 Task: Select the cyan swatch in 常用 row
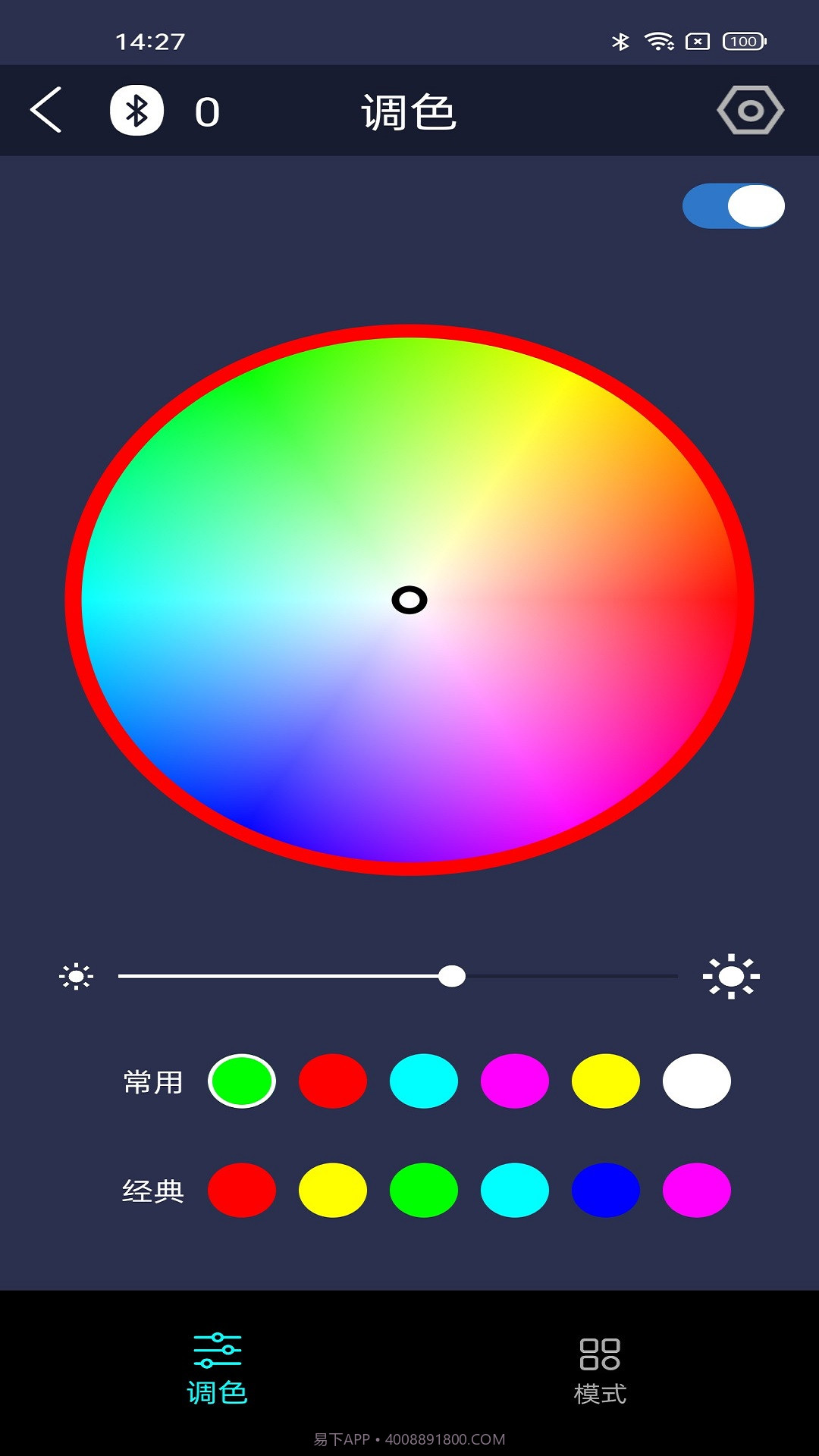pyautogui.click(x=424, y=1081)
